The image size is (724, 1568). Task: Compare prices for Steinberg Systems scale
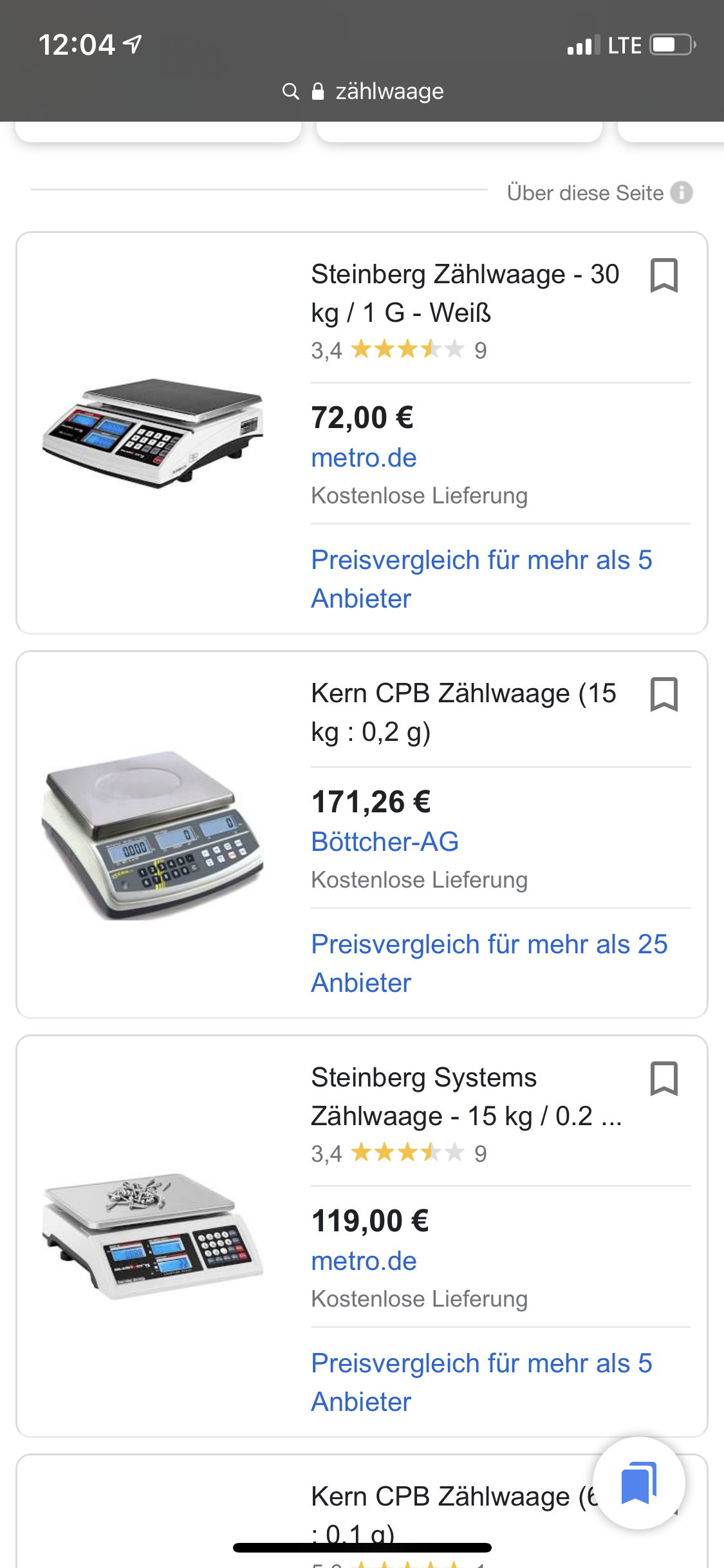pyautogui.click(x=481, y=1382)
